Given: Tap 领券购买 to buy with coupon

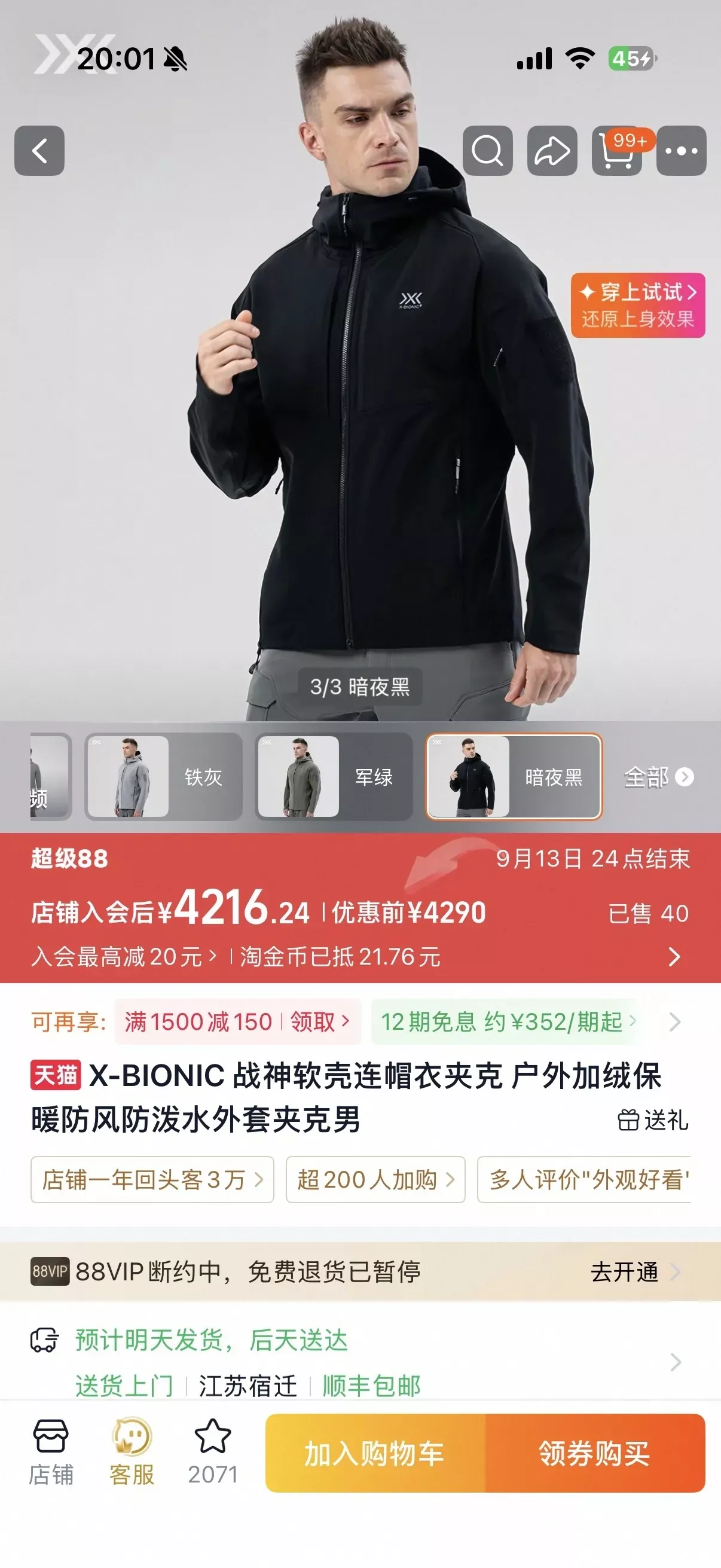Looking at the screenshot, I should 595,1453.
